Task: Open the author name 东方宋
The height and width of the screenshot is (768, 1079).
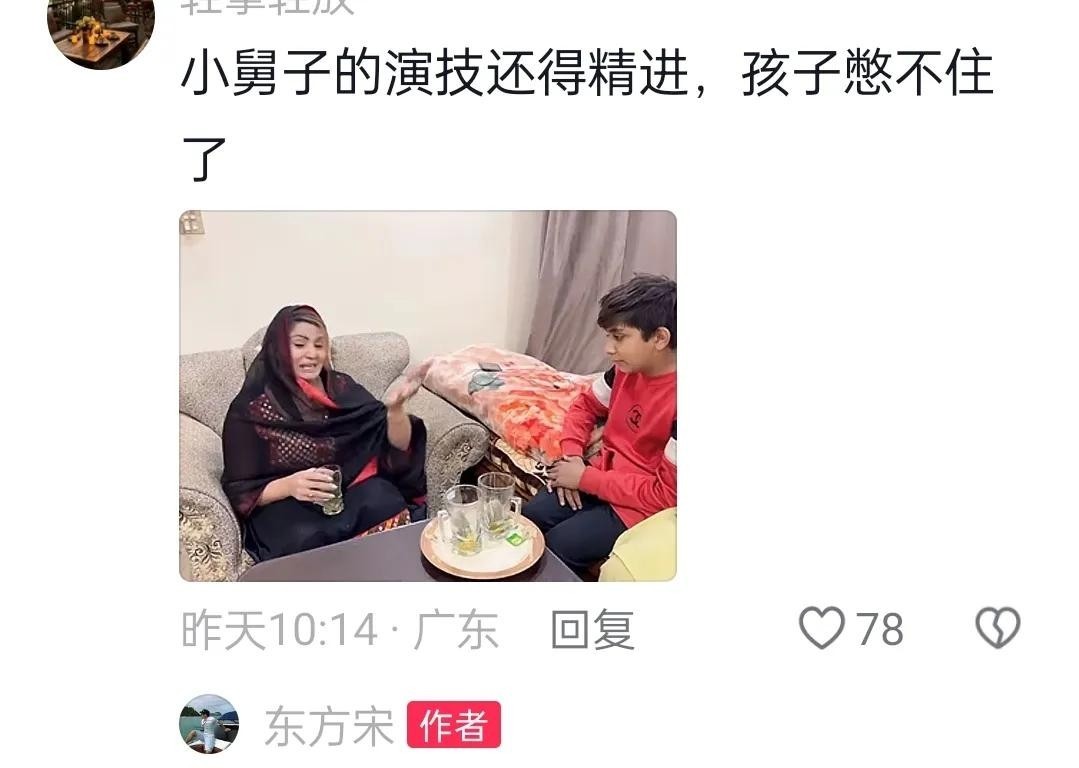Action: (329, 726)
